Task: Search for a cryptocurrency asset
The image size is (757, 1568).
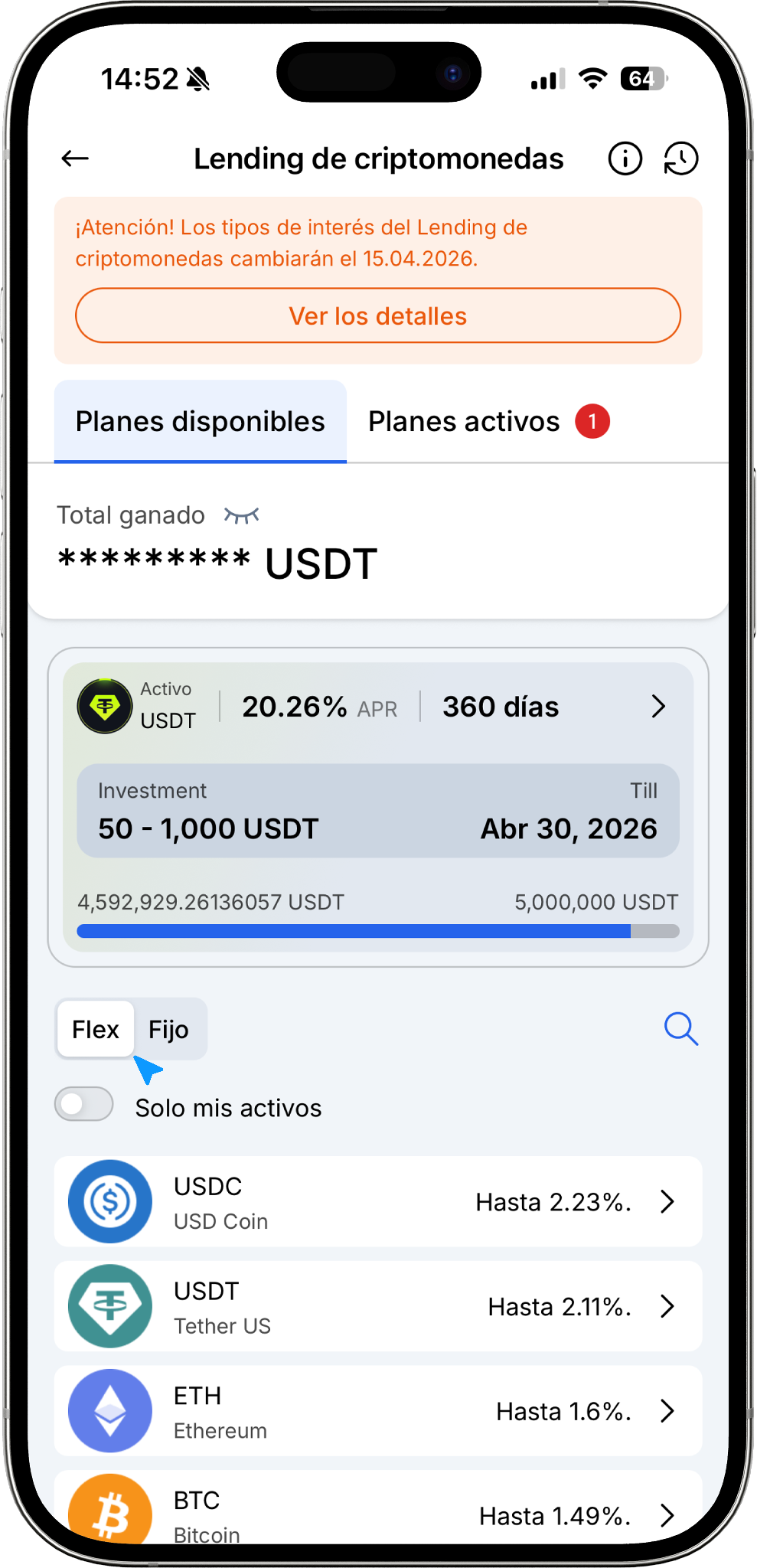Action: pyautogui.click(x=680, y=1029)
